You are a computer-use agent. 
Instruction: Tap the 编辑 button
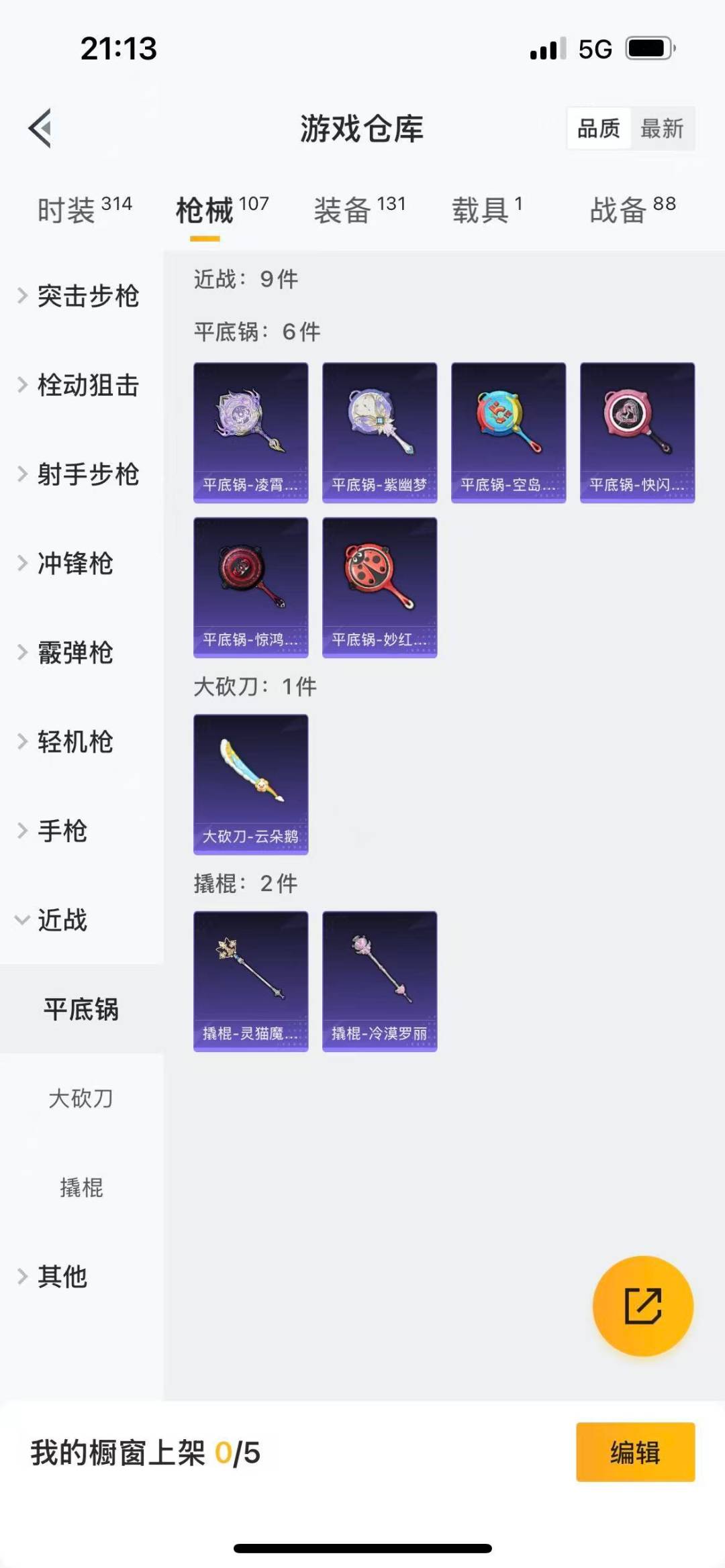[x=635, y=1452]
